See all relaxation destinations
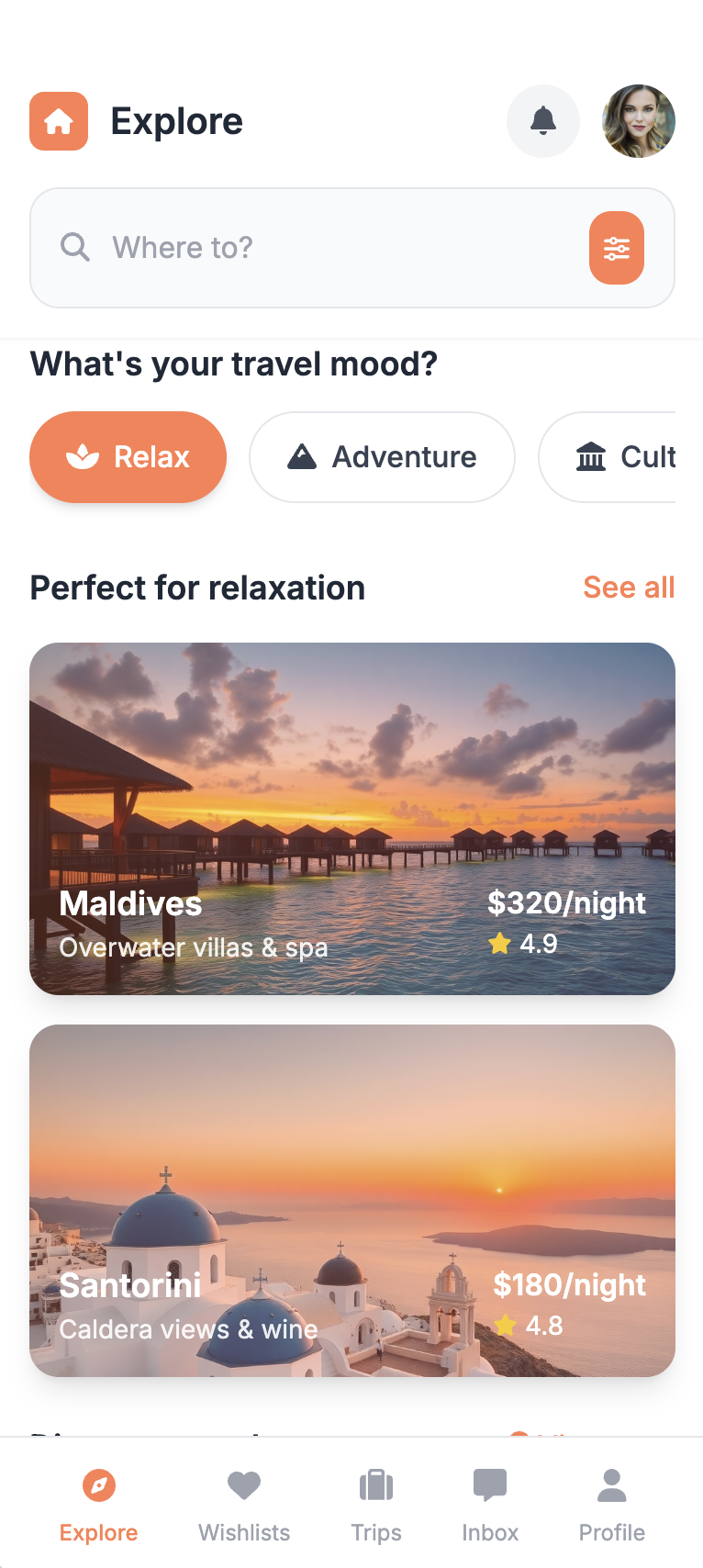The width and height of the screenshot is (703, 1568). (x=629, y=588)
